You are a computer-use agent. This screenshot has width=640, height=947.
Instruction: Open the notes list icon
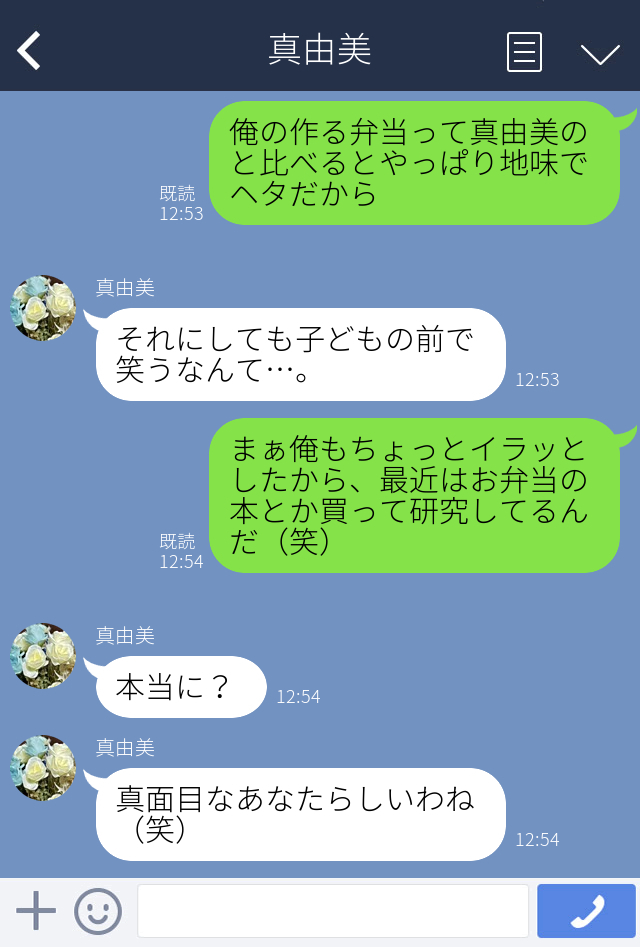(x=524, y=52)
